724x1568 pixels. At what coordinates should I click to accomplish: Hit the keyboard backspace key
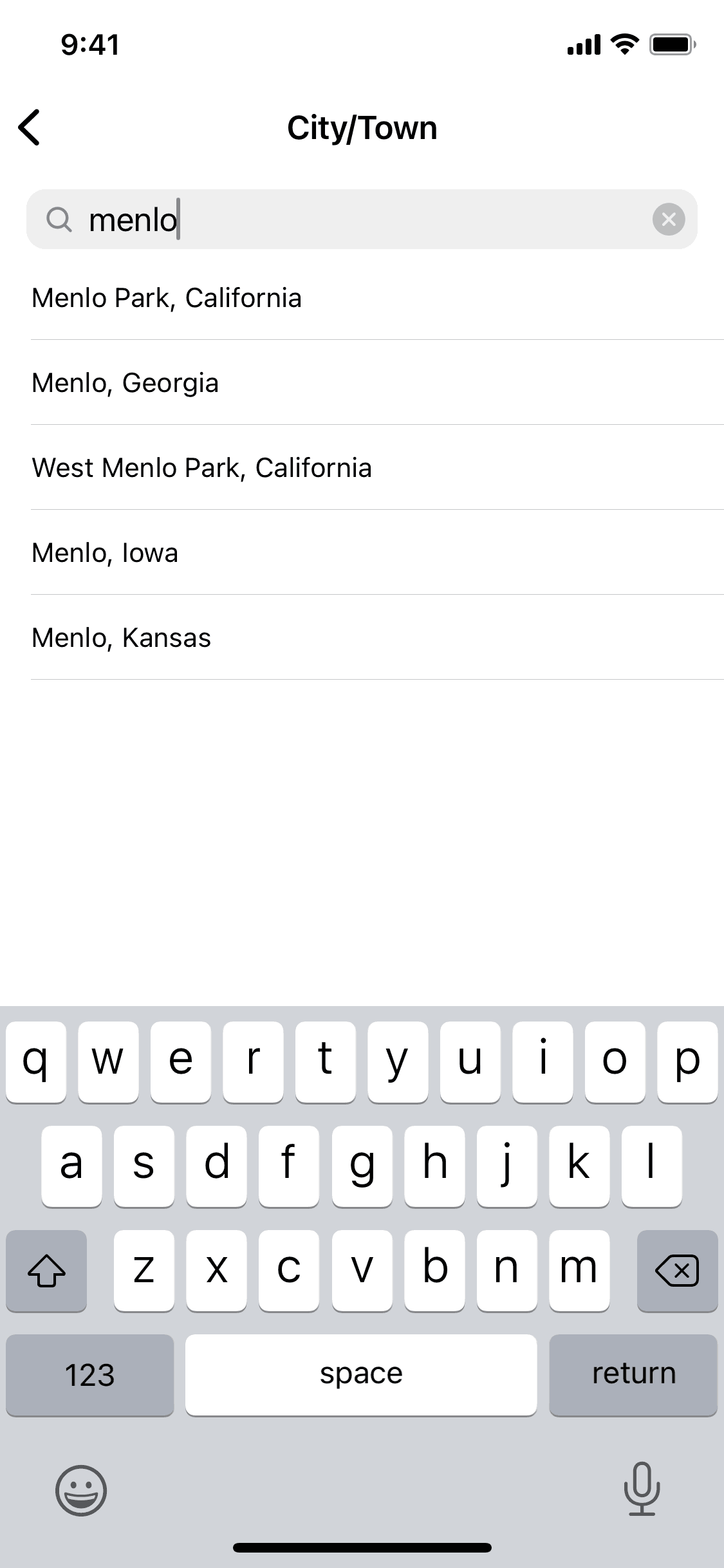676,1271
